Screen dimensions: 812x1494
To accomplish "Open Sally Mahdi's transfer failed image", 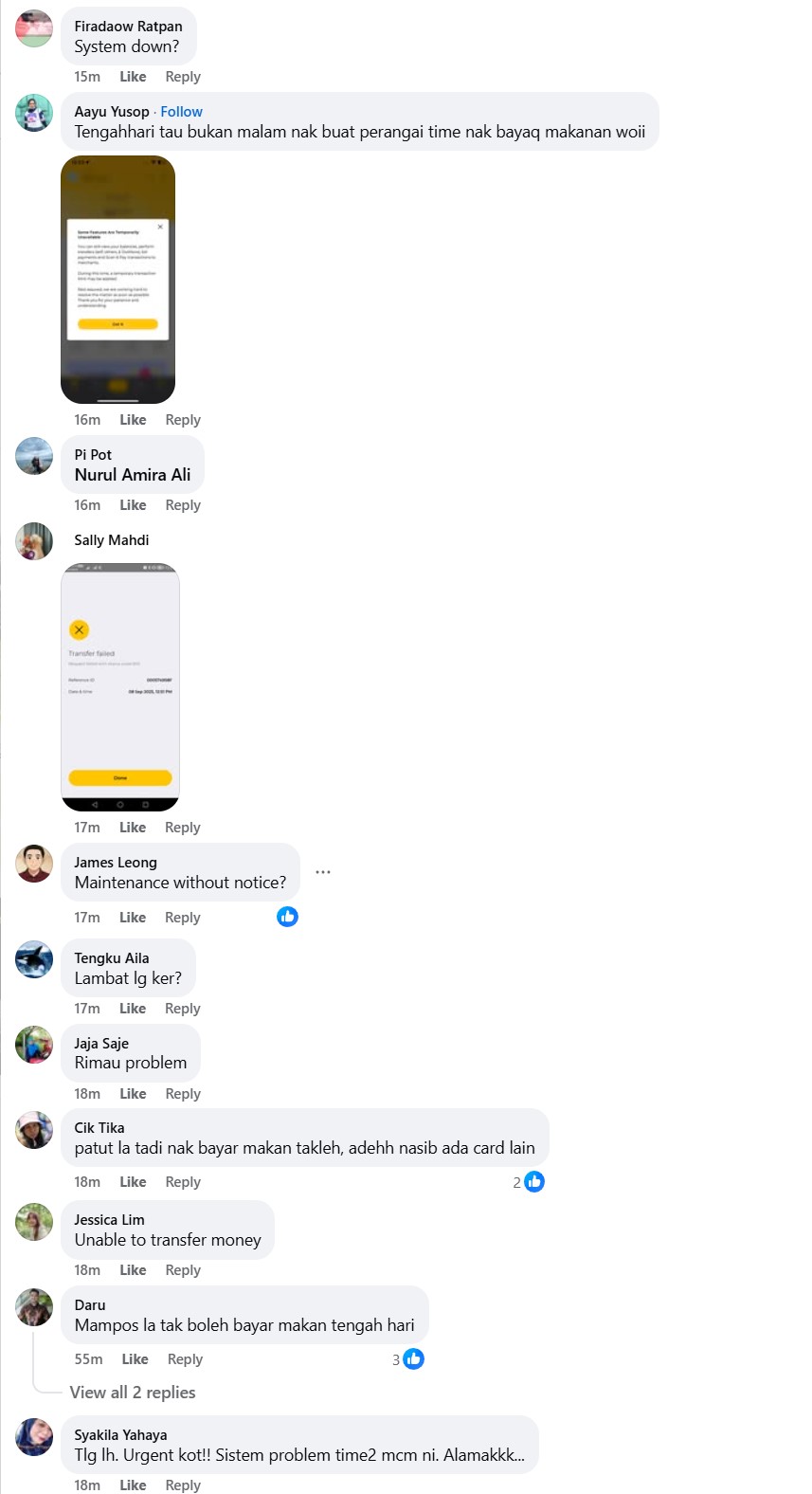I will click(120, 687).
